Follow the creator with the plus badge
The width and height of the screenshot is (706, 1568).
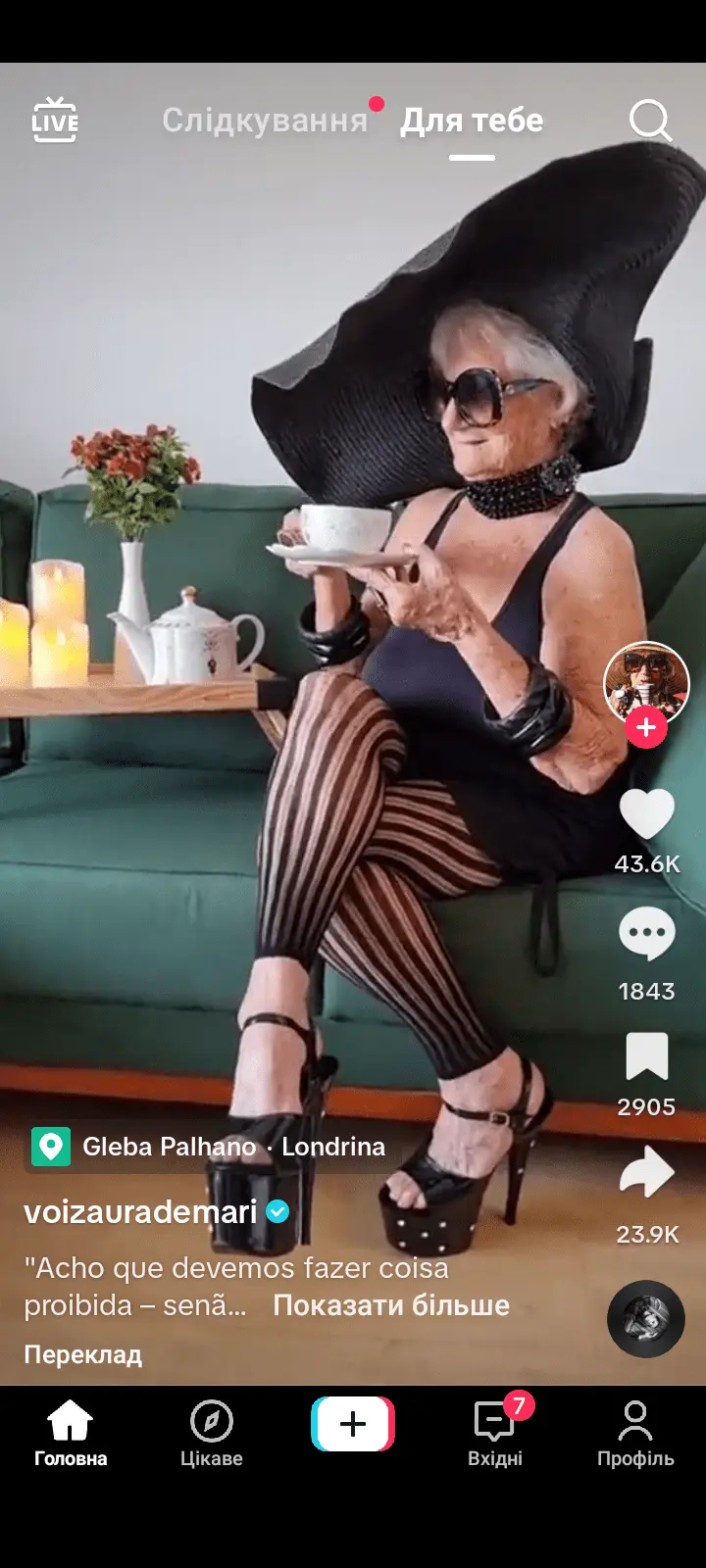tap(646, 728)
